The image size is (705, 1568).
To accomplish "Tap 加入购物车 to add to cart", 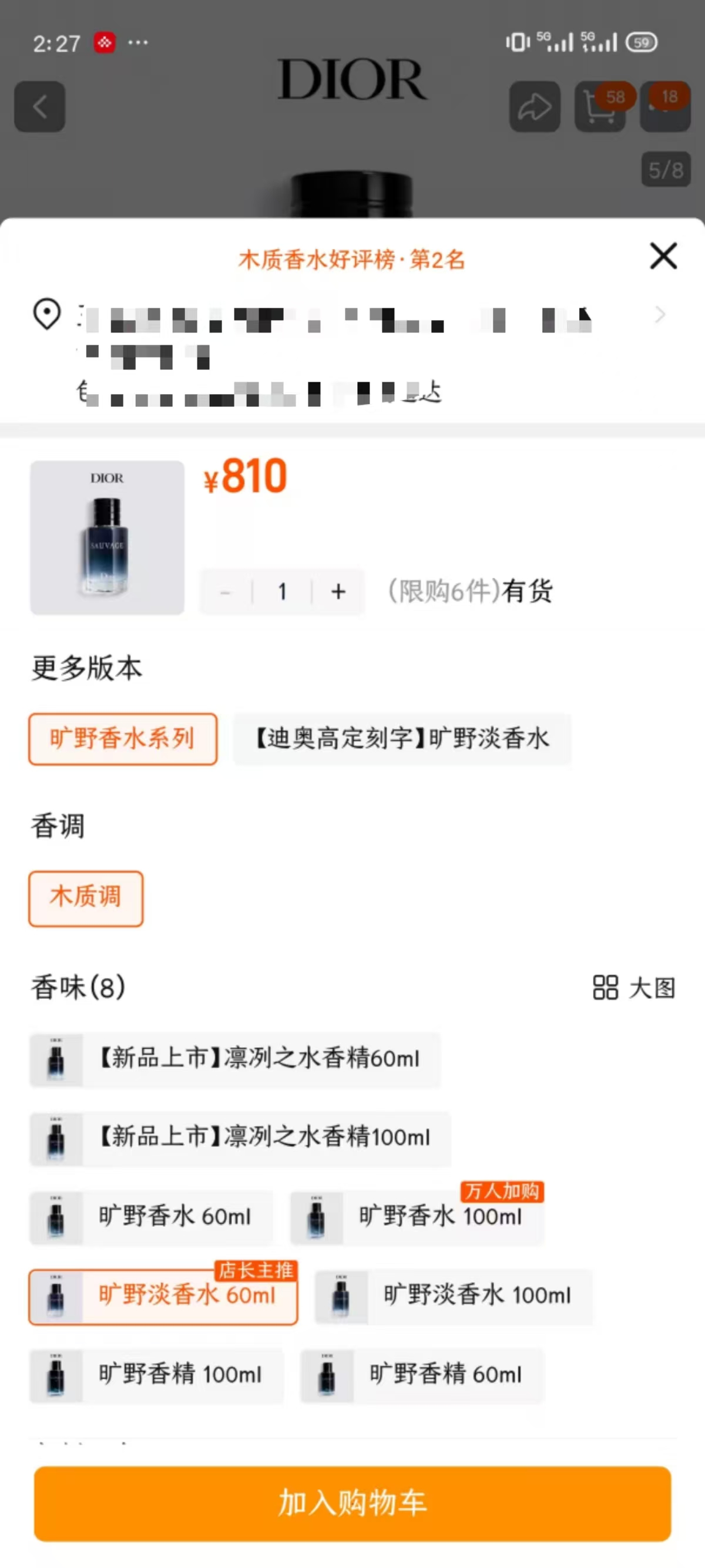I will (x=352, y=1503).
